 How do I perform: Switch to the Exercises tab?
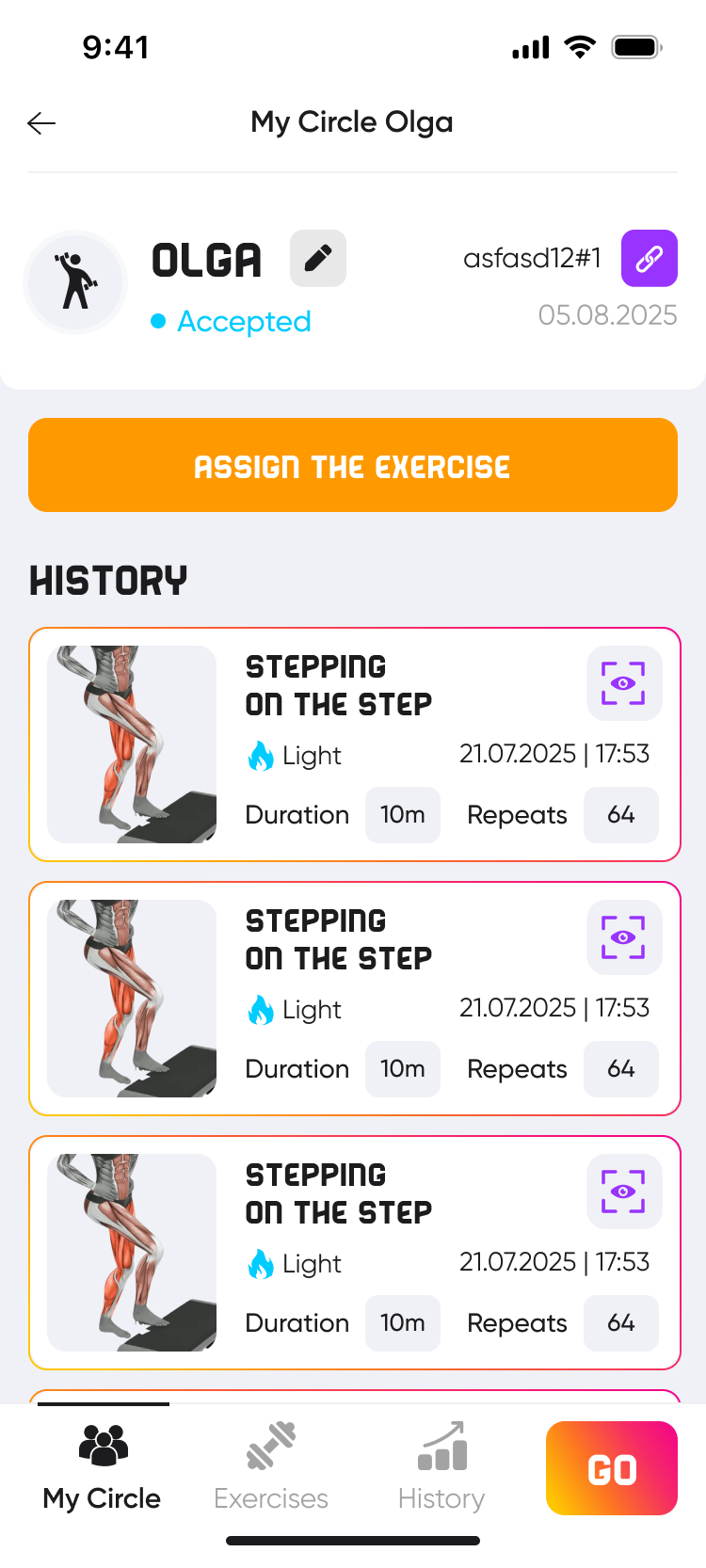click(271, 1466)
